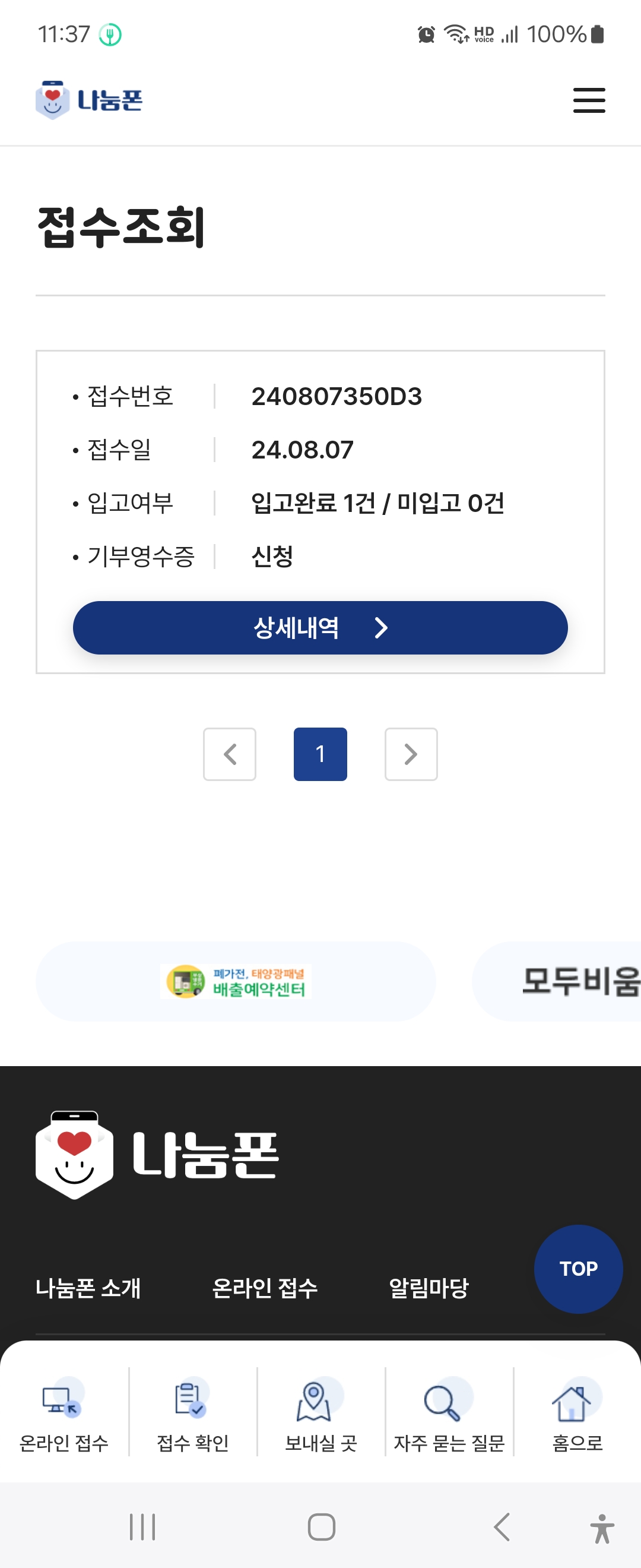This screenshot has height=1568, width=641.
Task: Open the 모두비움 banner
Action: (566, 981)
